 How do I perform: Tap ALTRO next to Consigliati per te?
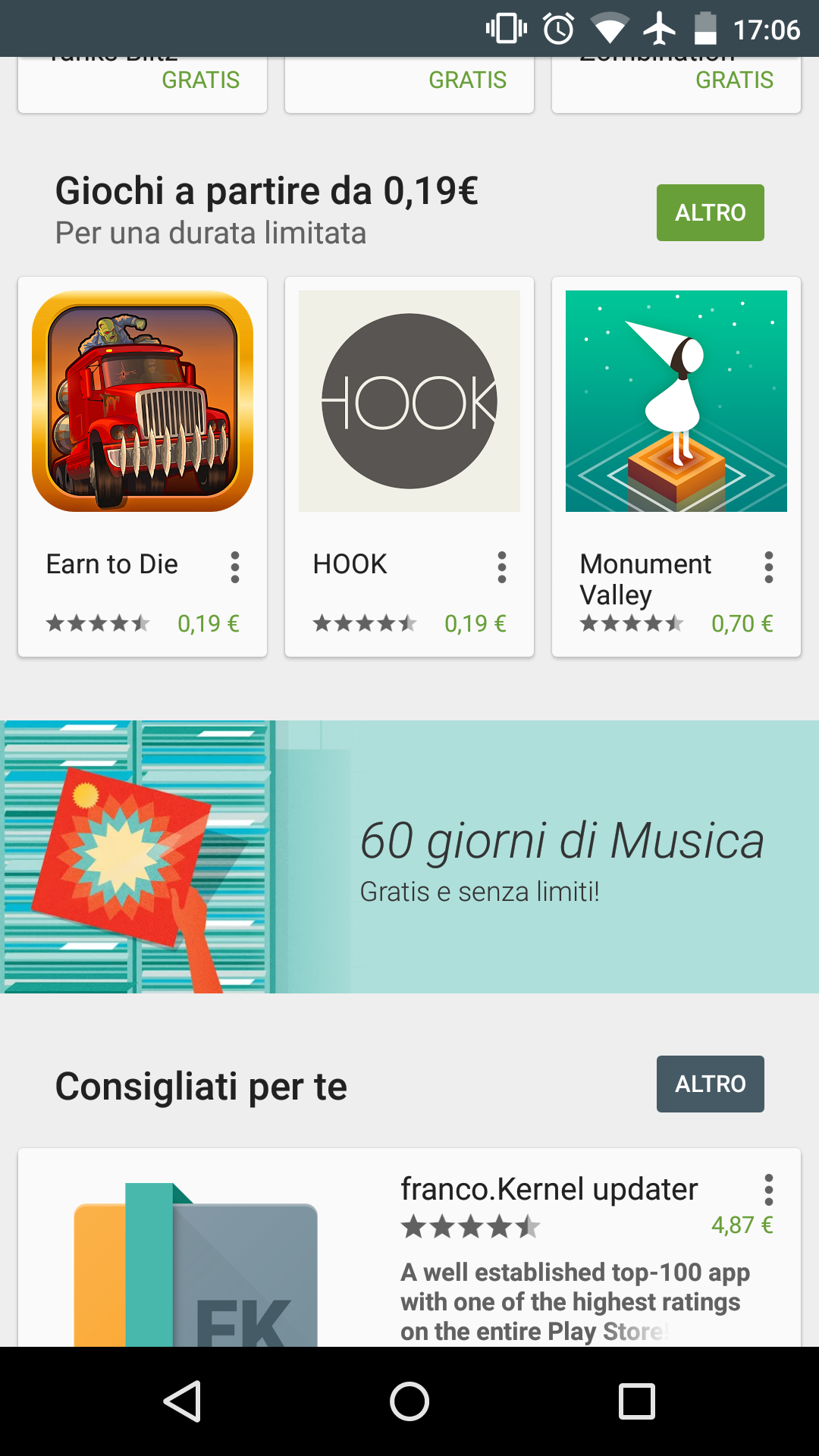[710, 1084]
